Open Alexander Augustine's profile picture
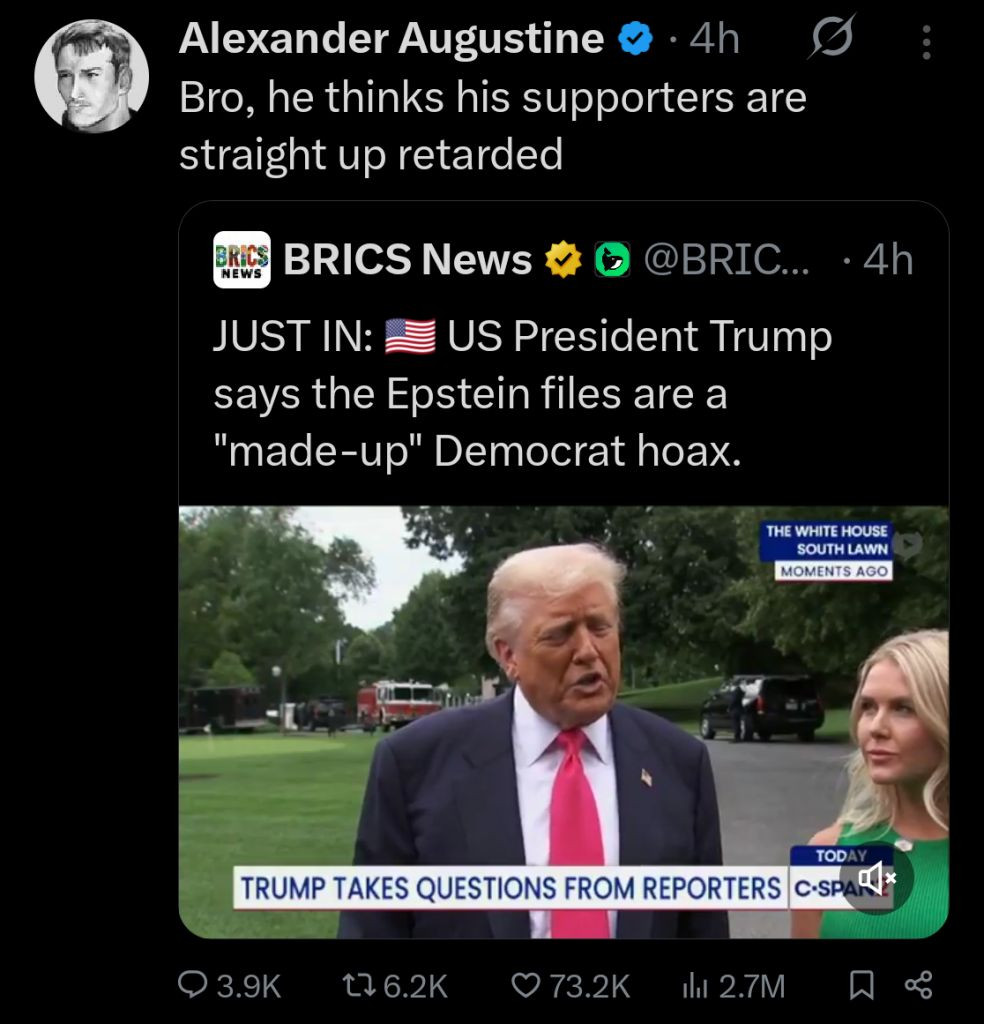Screen dimensions: 984x1024 pos(91,76)
